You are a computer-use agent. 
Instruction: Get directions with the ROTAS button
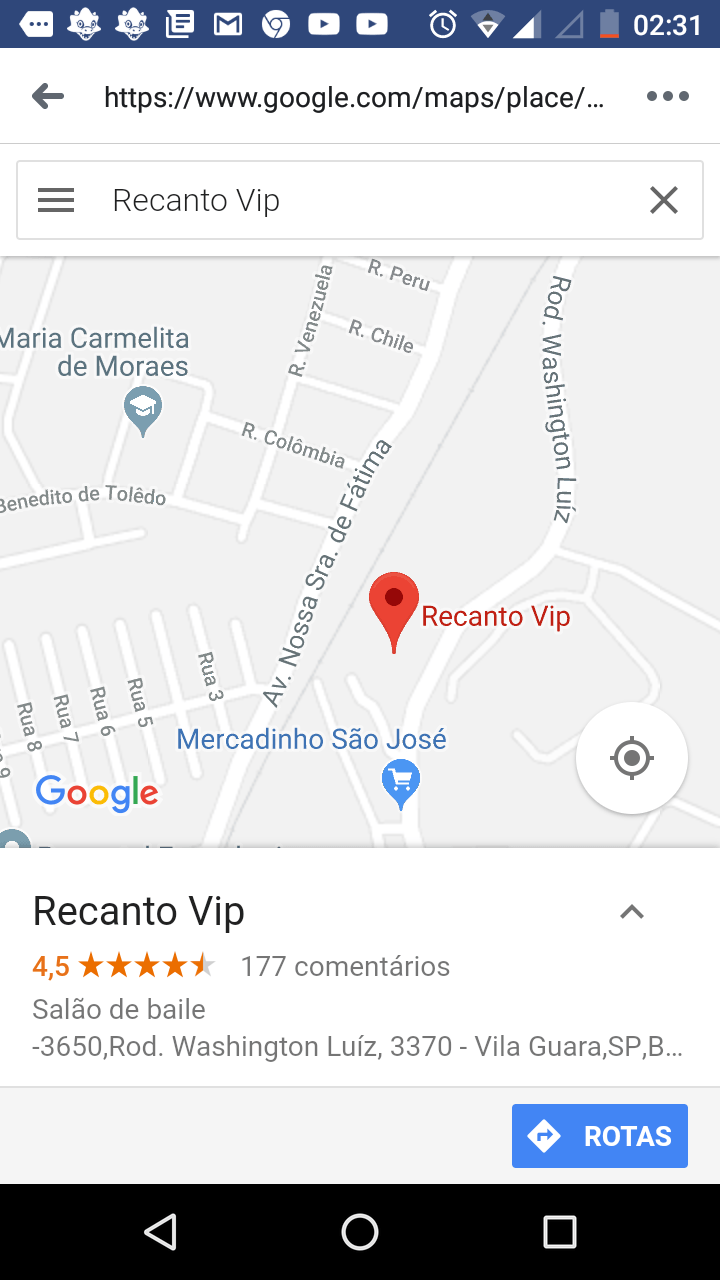(600, 1136)
